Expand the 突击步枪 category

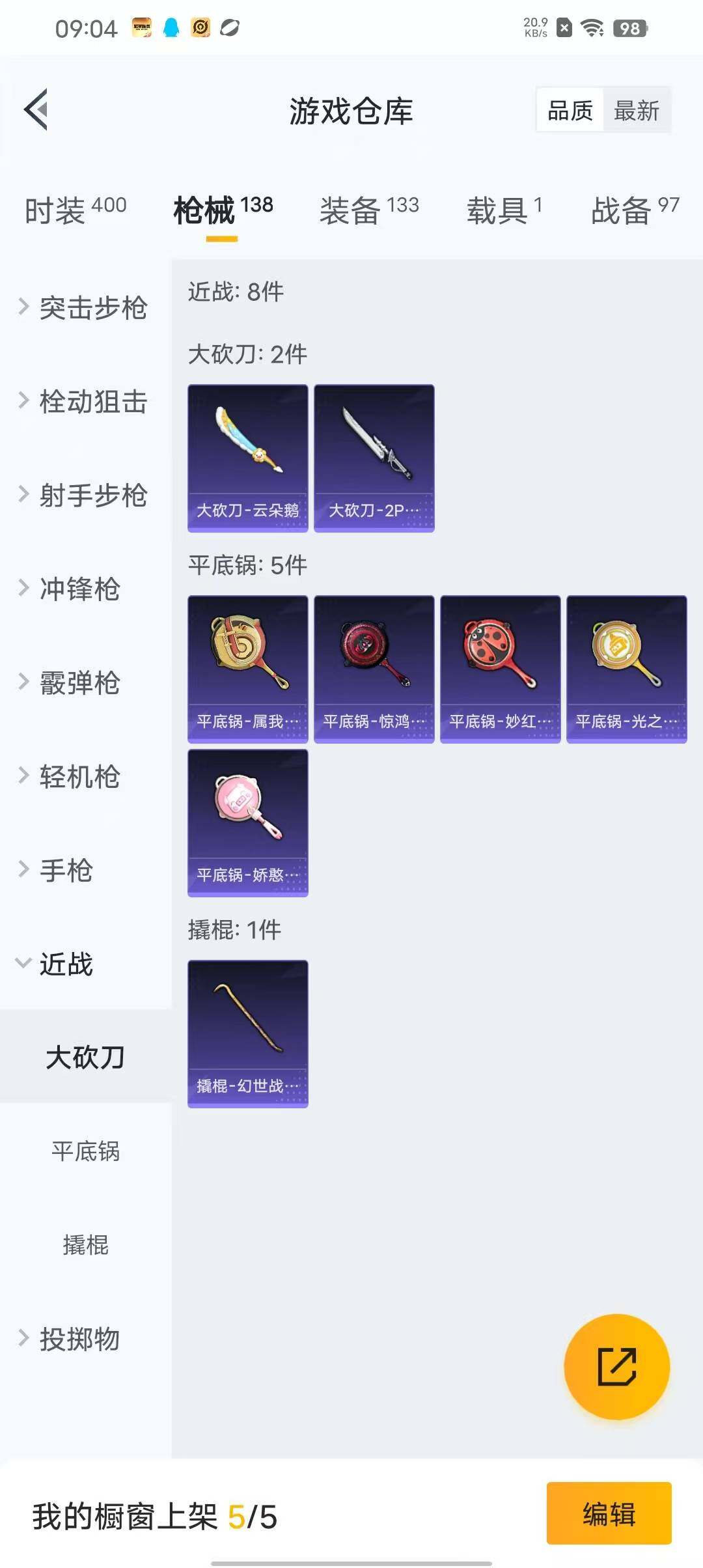(x=85, y=307)
